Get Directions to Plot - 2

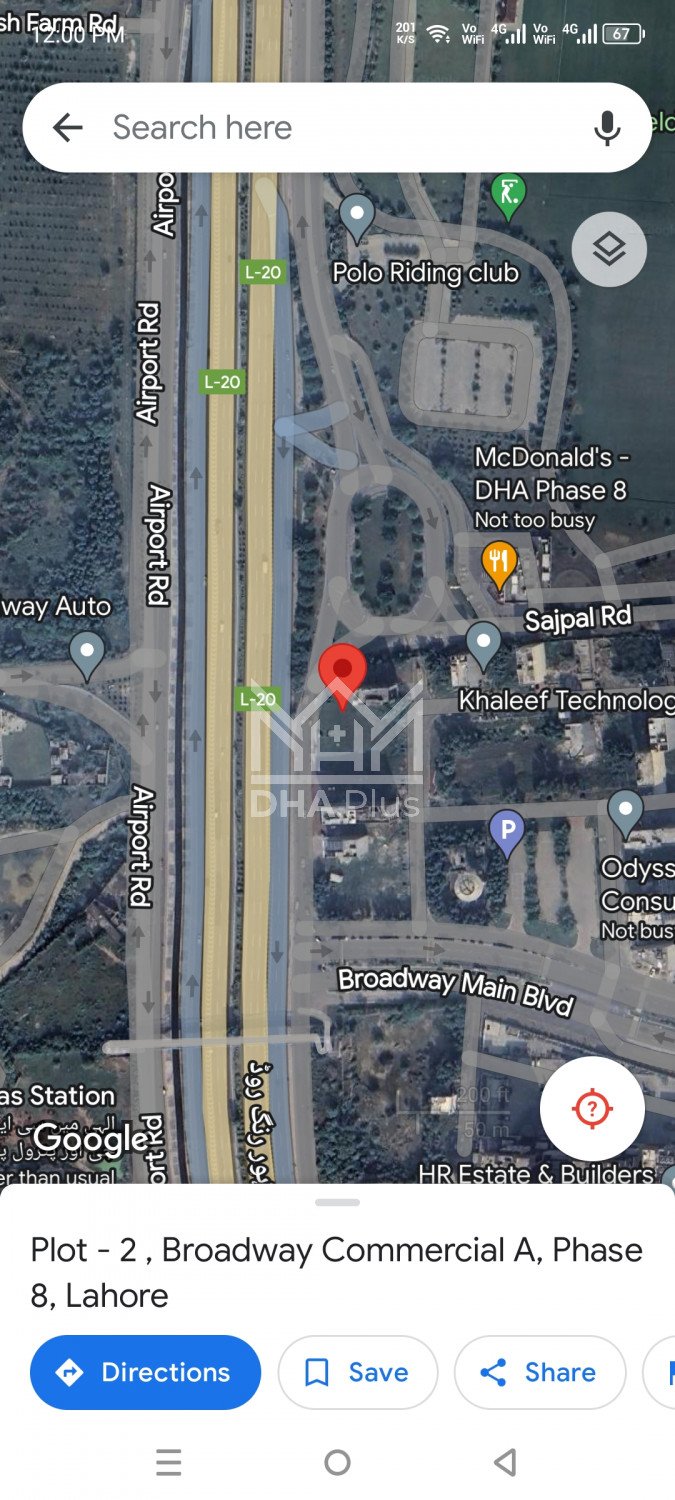tap(146, 1372)
